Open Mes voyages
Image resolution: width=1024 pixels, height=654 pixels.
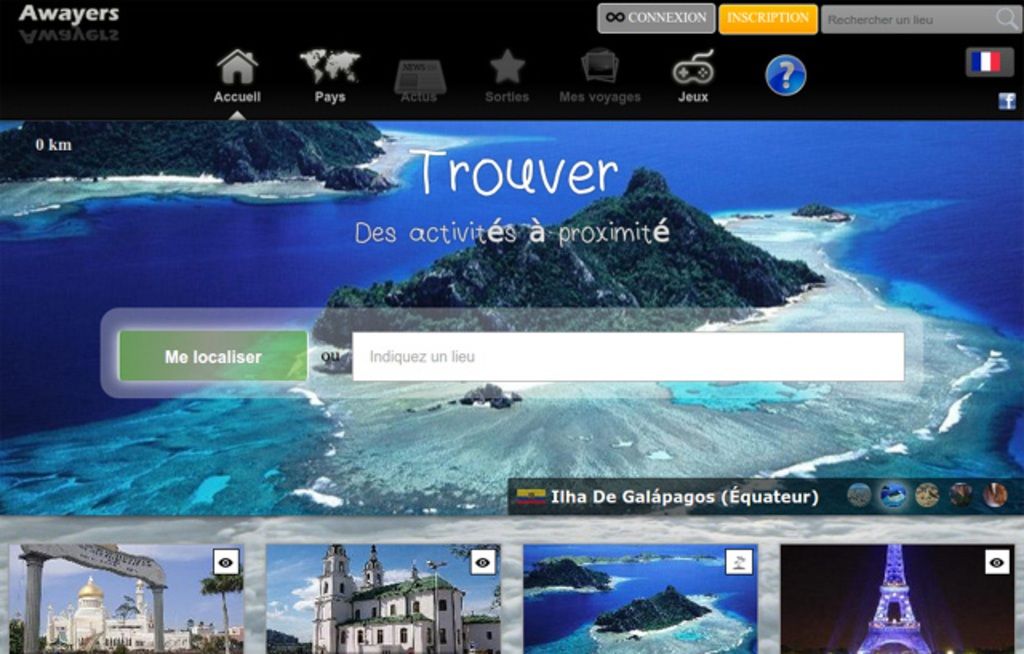(599, 77)
